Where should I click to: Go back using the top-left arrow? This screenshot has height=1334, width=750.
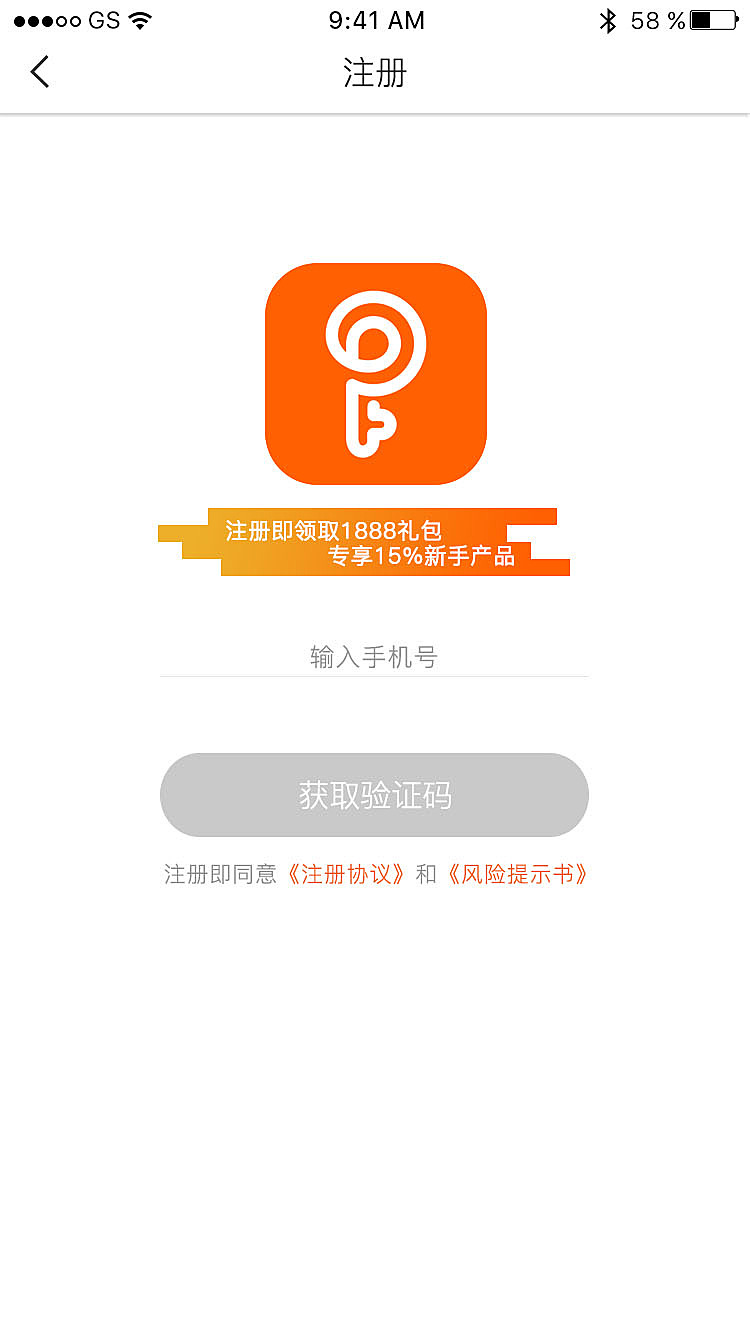[40, 72]
